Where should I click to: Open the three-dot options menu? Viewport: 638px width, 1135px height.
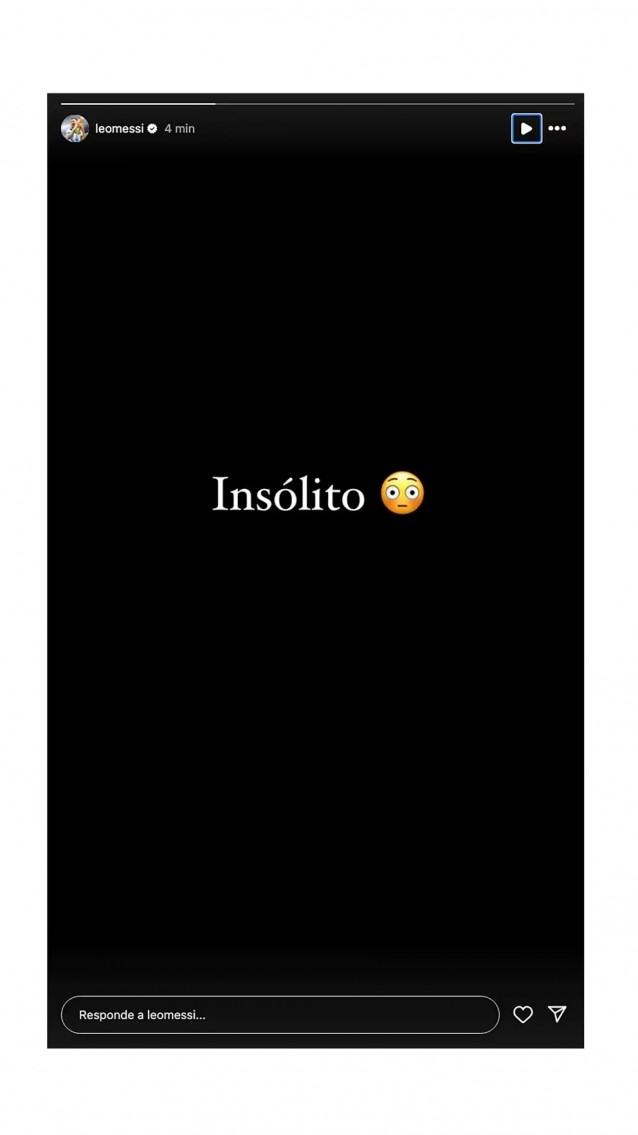557,129
